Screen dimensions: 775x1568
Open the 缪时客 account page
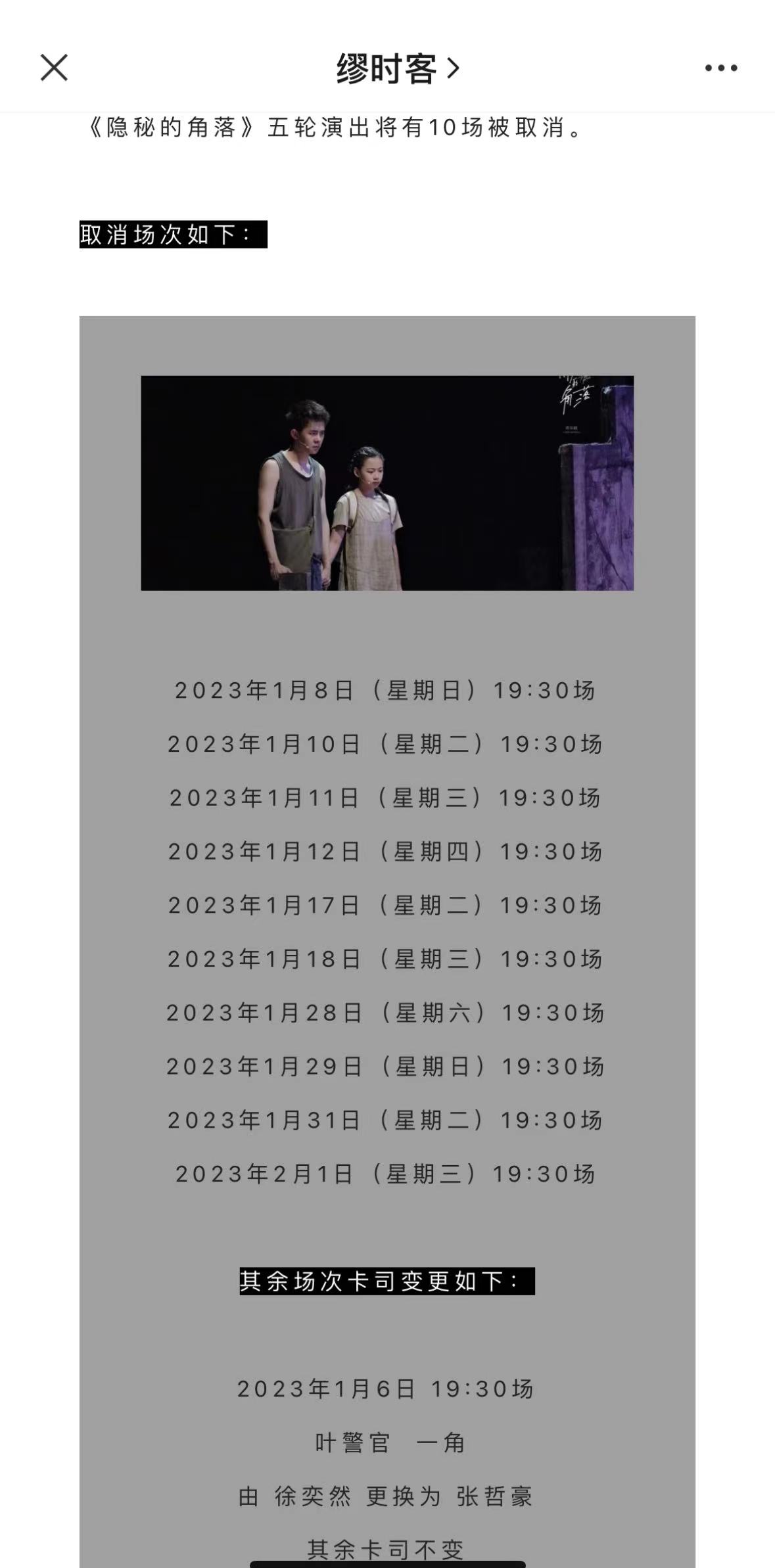pyautogui.click(x=397, y=68)
